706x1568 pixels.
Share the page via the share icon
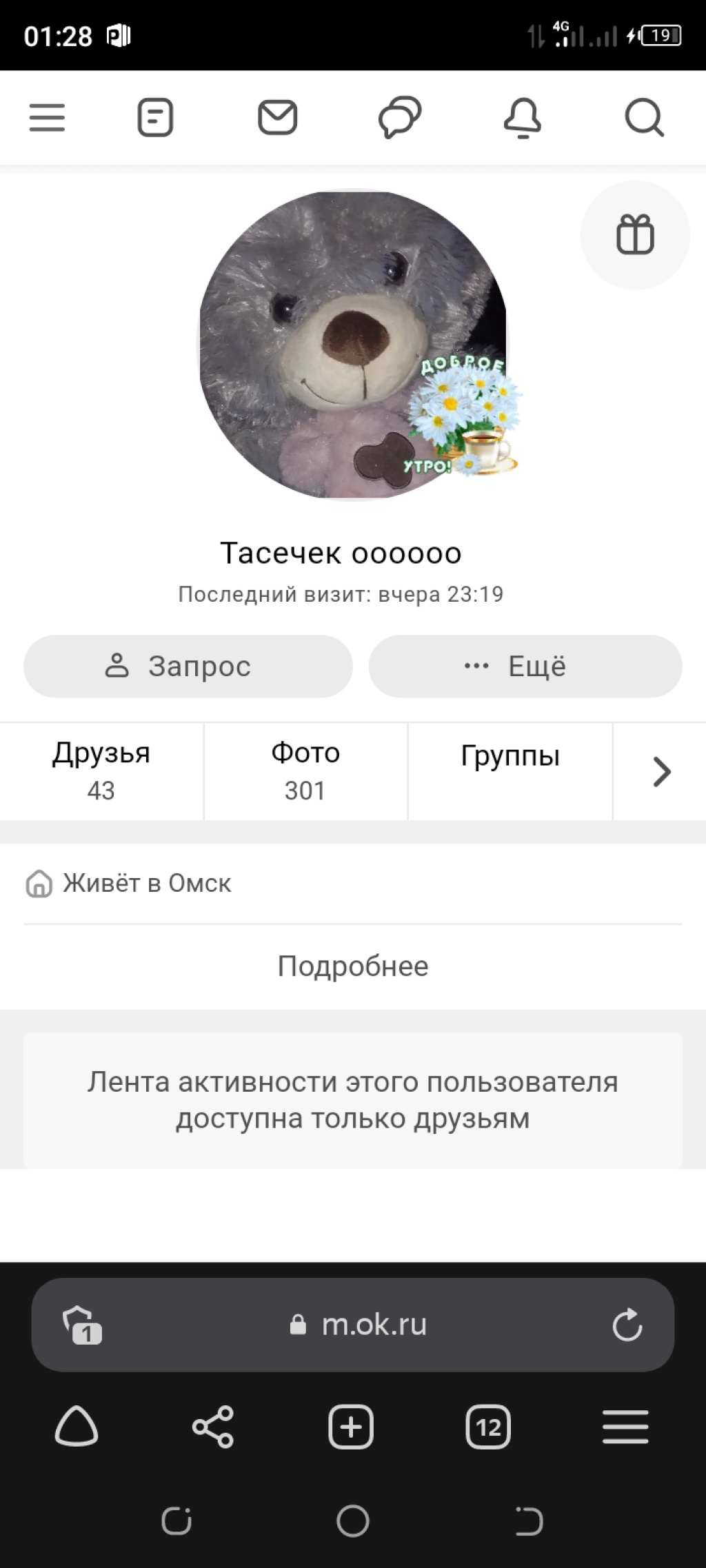pos(212,1425)
